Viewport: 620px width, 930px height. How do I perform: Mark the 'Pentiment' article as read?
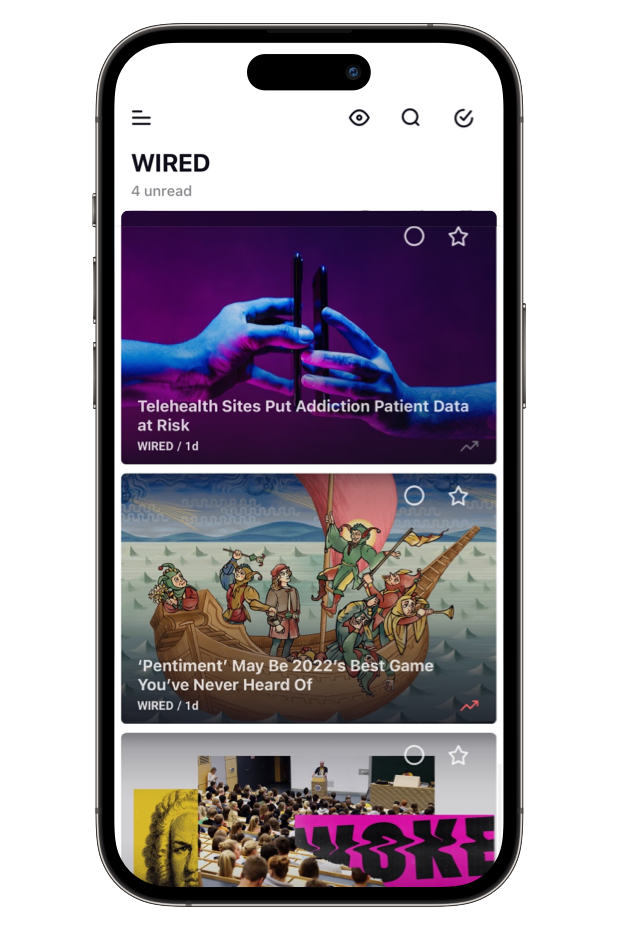[414, 496]
